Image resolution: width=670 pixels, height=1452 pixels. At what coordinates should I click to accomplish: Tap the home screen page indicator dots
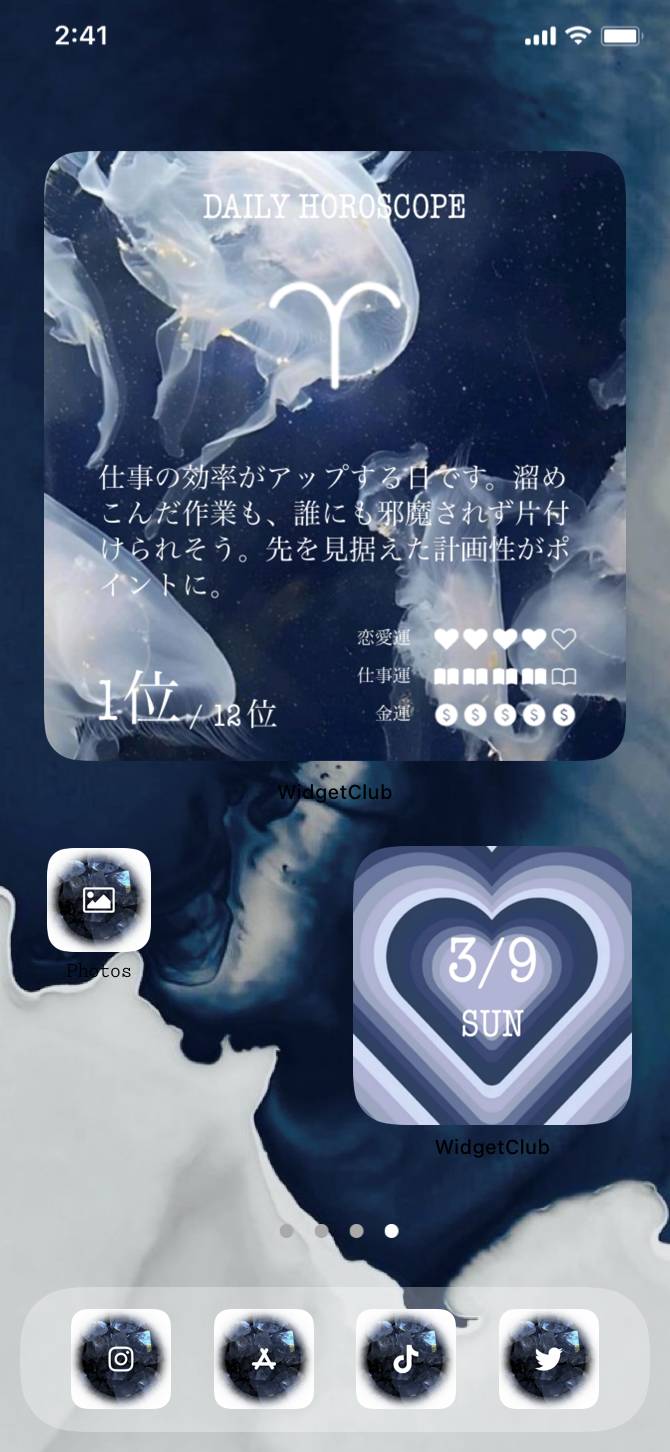(339, 1231)
